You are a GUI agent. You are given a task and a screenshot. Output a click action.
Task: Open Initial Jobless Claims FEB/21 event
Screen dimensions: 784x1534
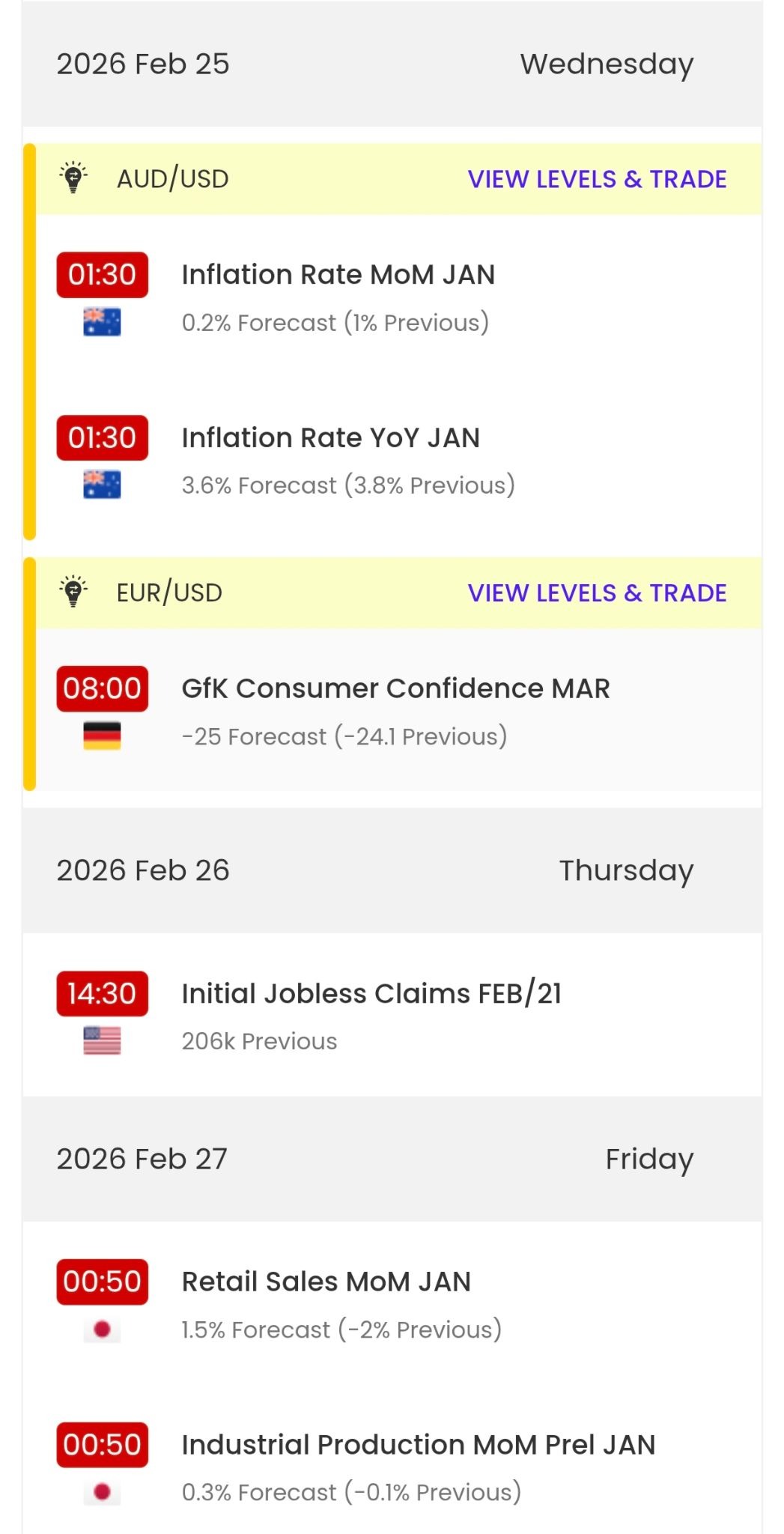tap(371, 994)
